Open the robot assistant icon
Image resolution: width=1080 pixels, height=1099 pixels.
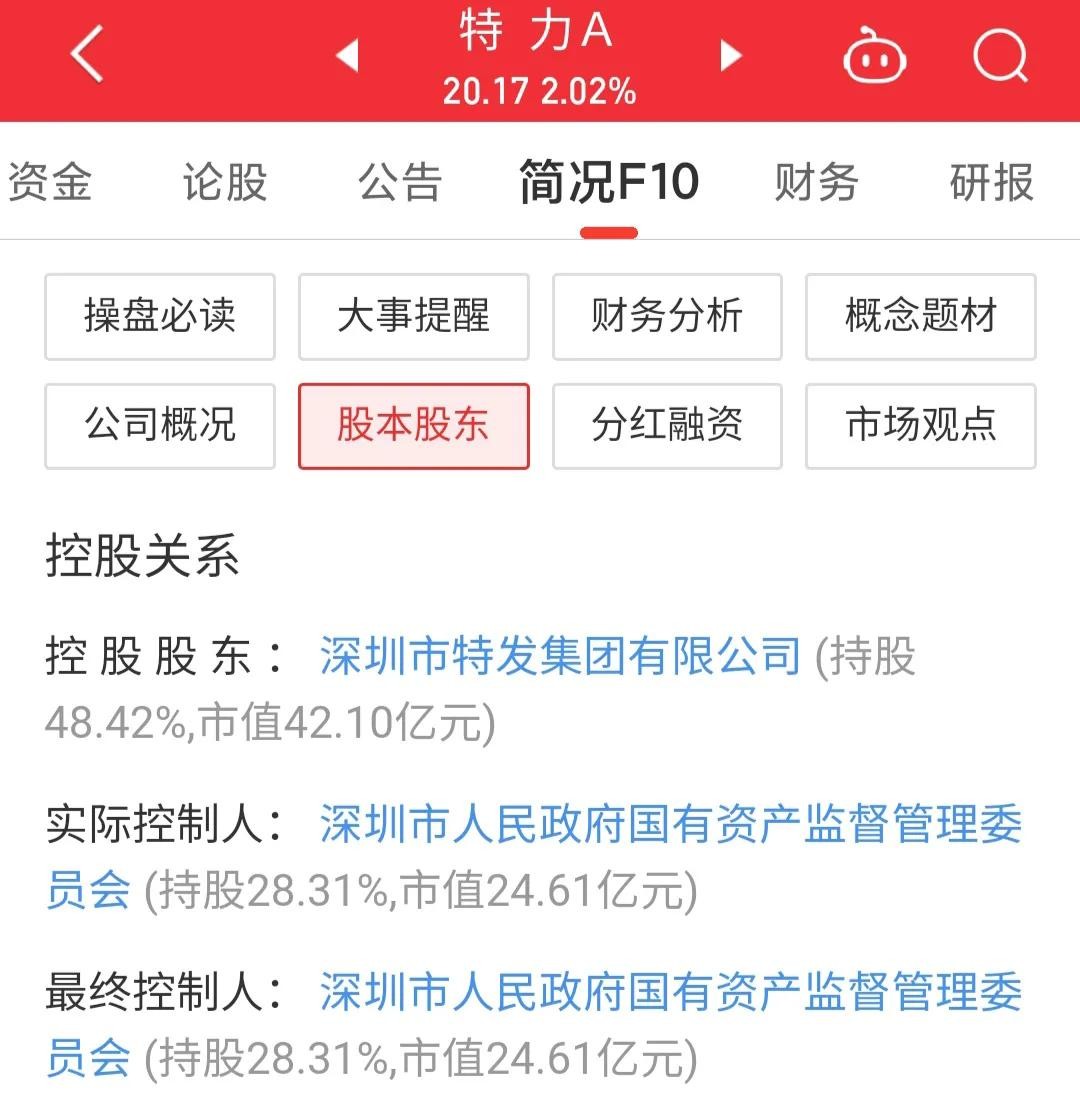[875, 56]
